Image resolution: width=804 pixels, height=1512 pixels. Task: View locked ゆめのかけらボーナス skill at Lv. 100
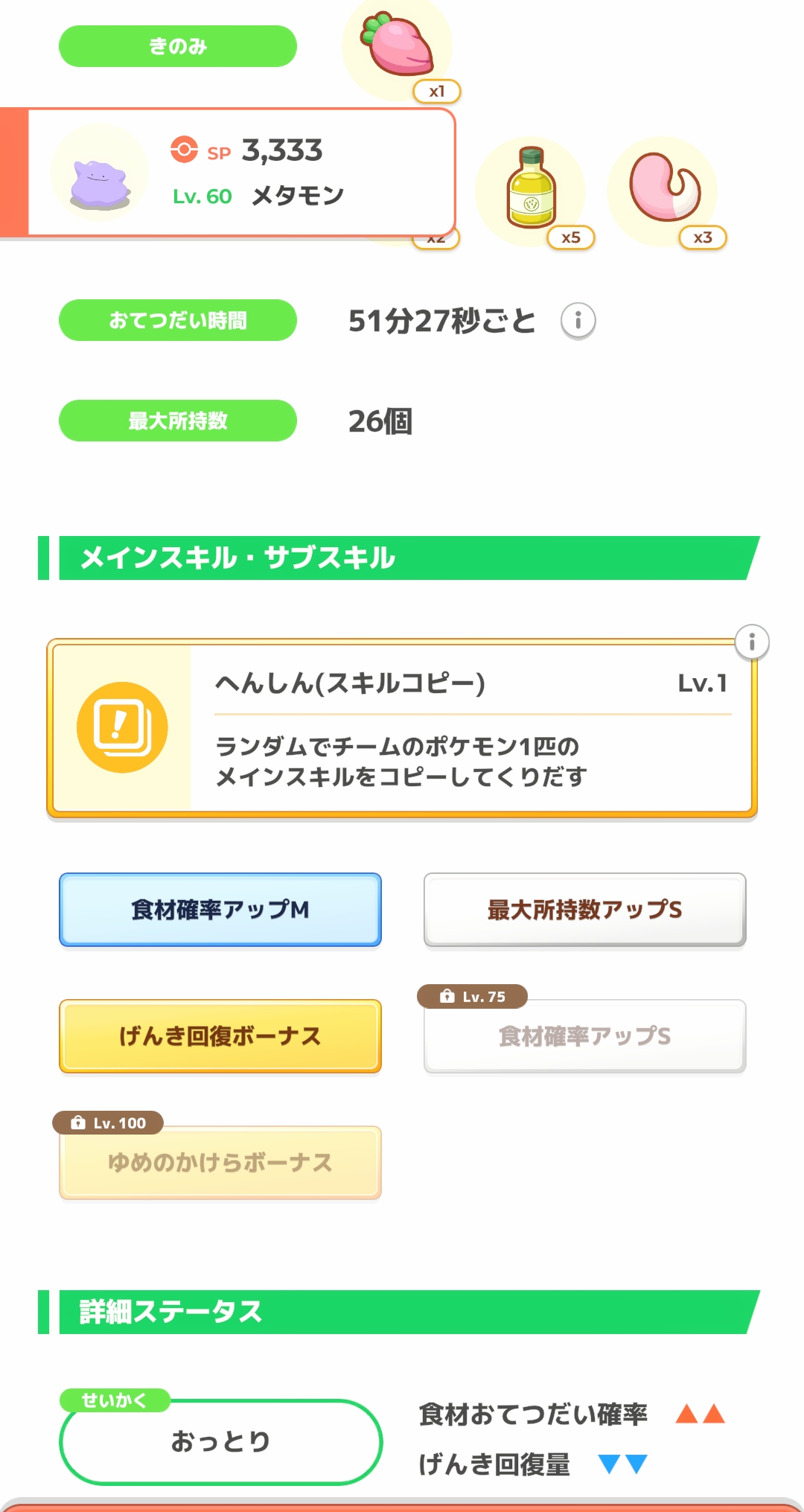(220, 1162)
